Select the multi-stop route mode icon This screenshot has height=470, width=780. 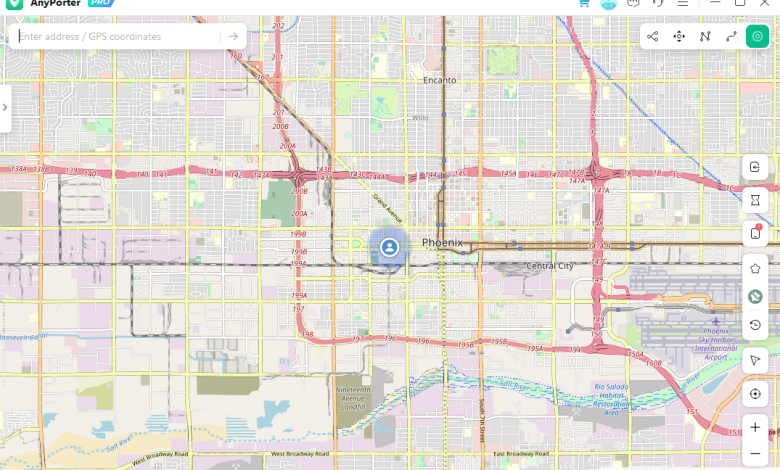(x=705, y=36)
